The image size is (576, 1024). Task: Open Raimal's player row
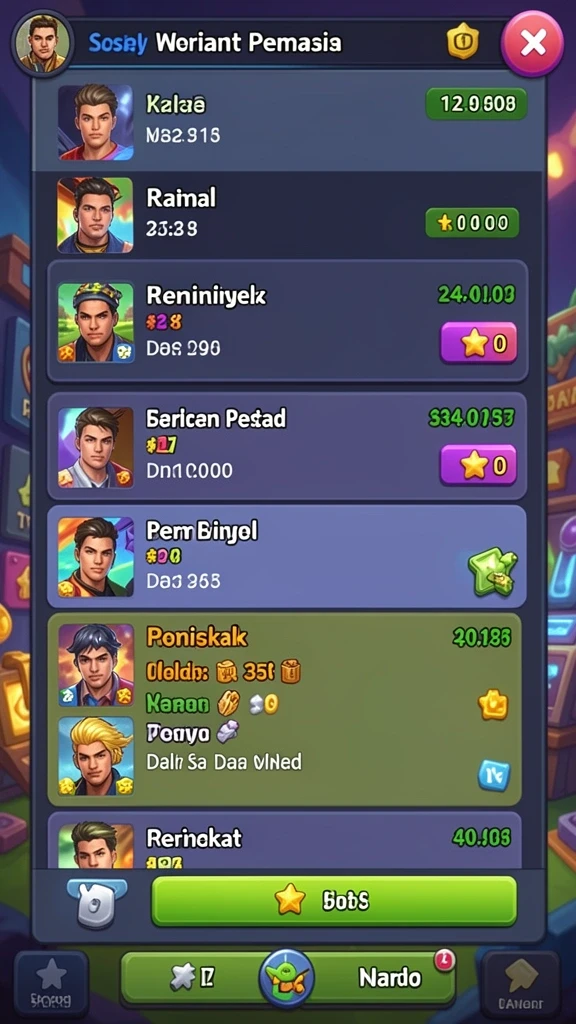289,215
